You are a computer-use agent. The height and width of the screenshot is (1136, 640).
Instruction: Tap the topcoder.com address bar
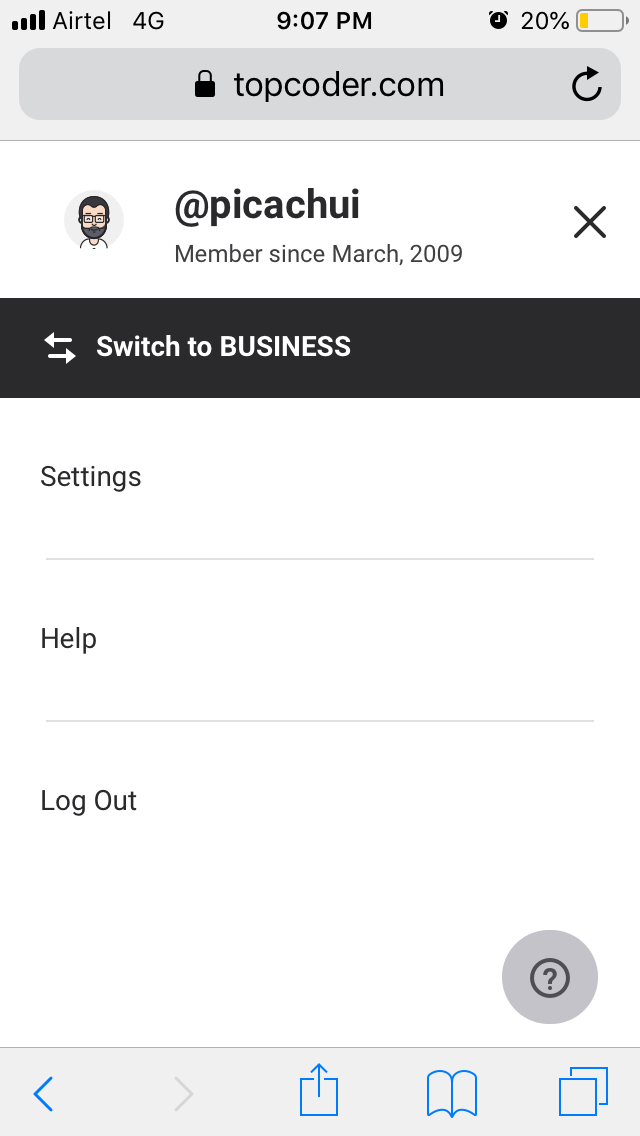pyautogui.click(x=320, y=84)
